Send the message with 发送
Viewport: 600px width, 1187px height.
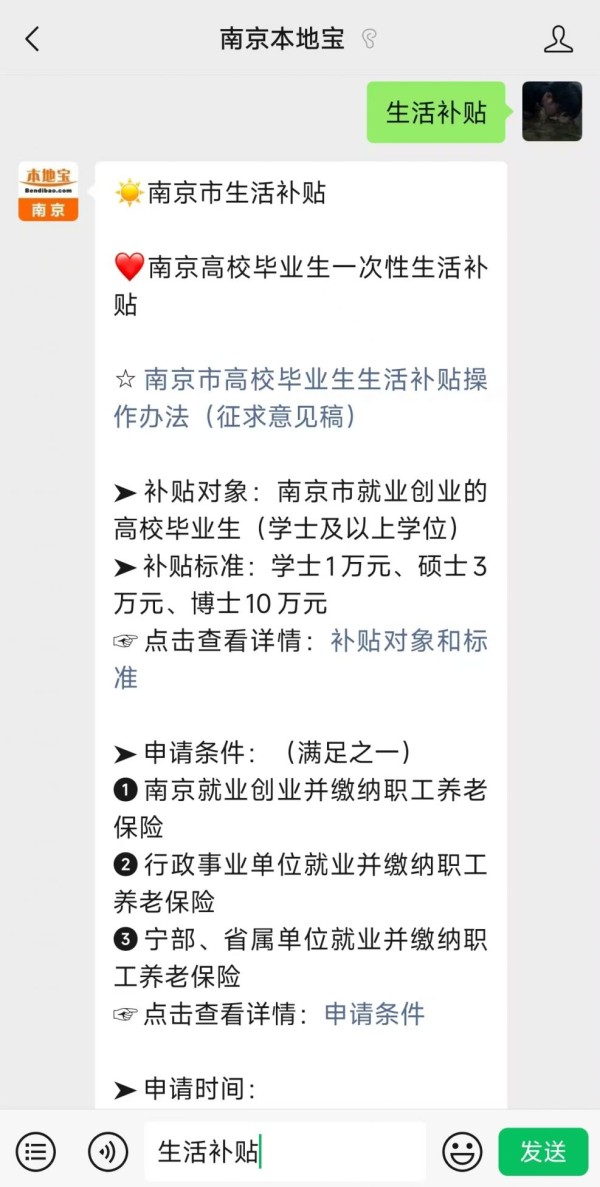[x=543, y=1152]
